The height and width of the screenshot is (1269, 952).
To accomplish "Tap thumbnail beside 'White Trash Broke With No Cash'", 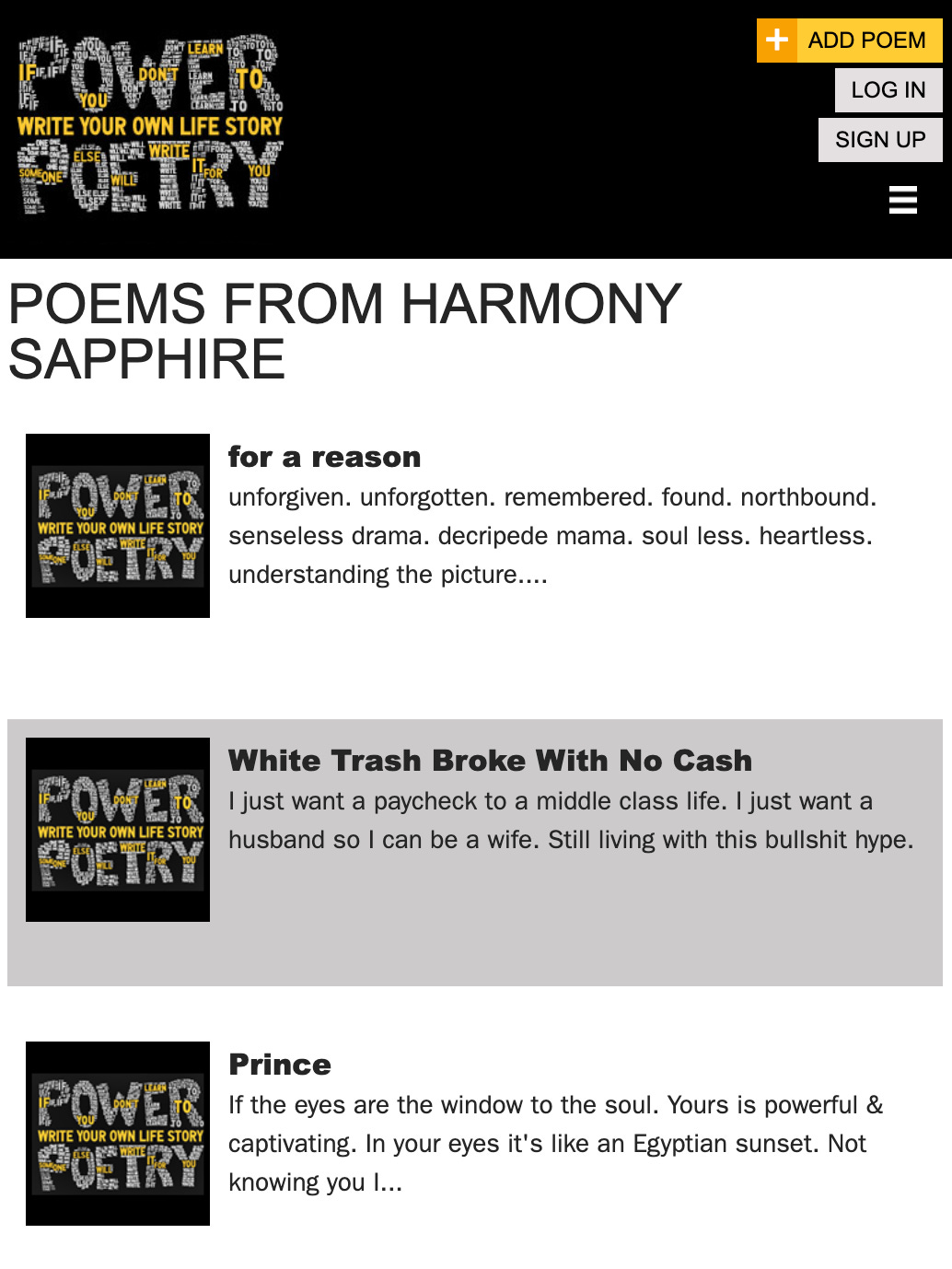I will pyautogui.click(x=118, y=830).
